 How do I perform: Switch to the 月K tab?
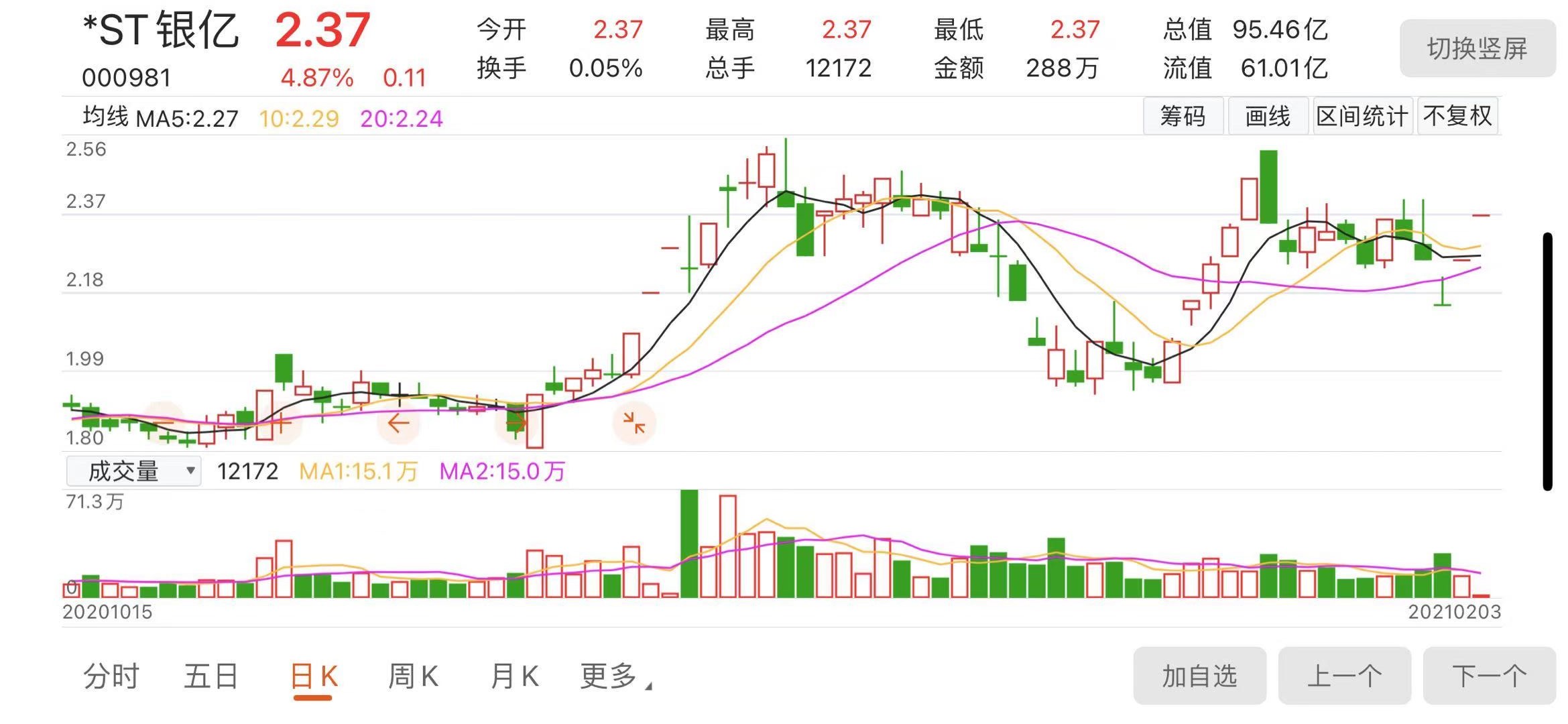pyautogui.click(x=514, y=676)
